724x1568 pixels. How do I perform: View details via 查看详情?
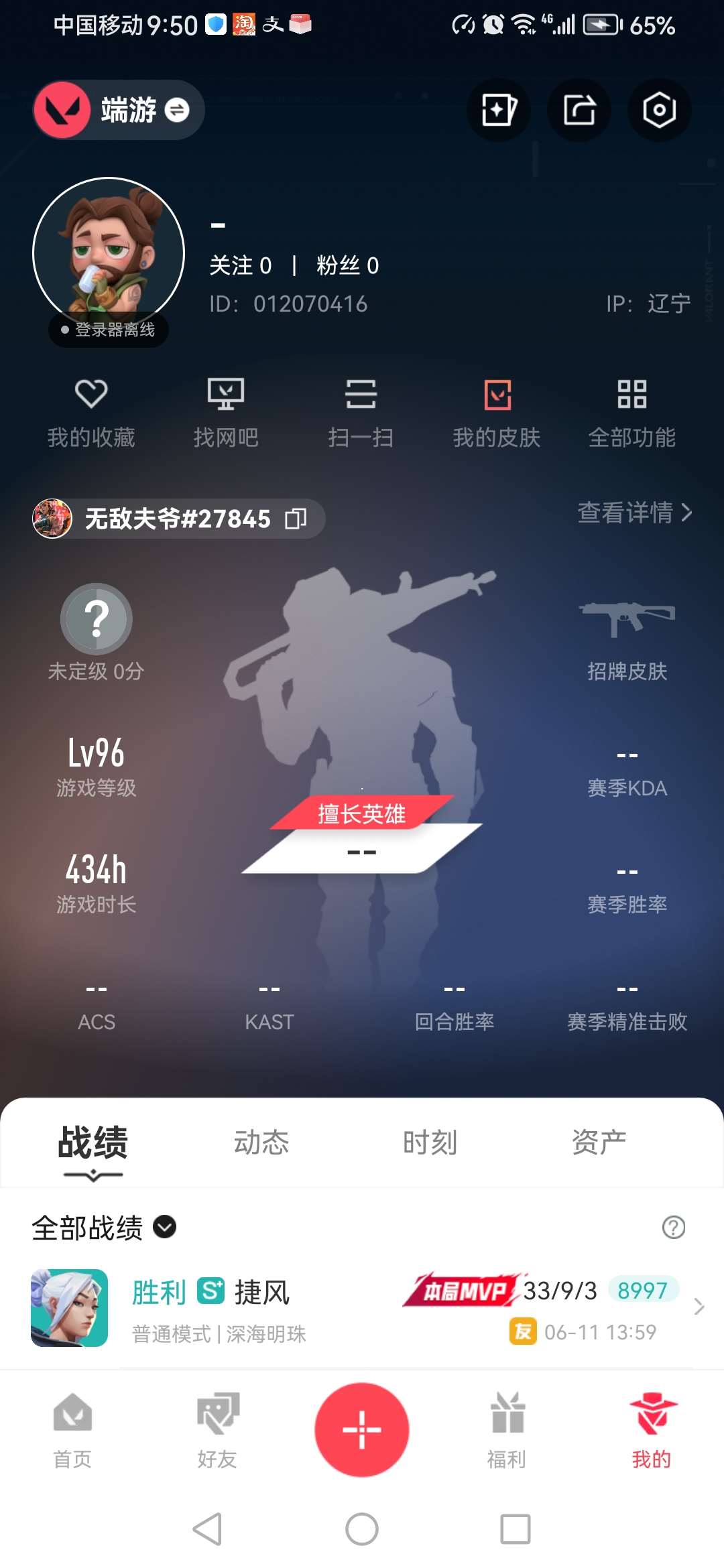point(634,513)
